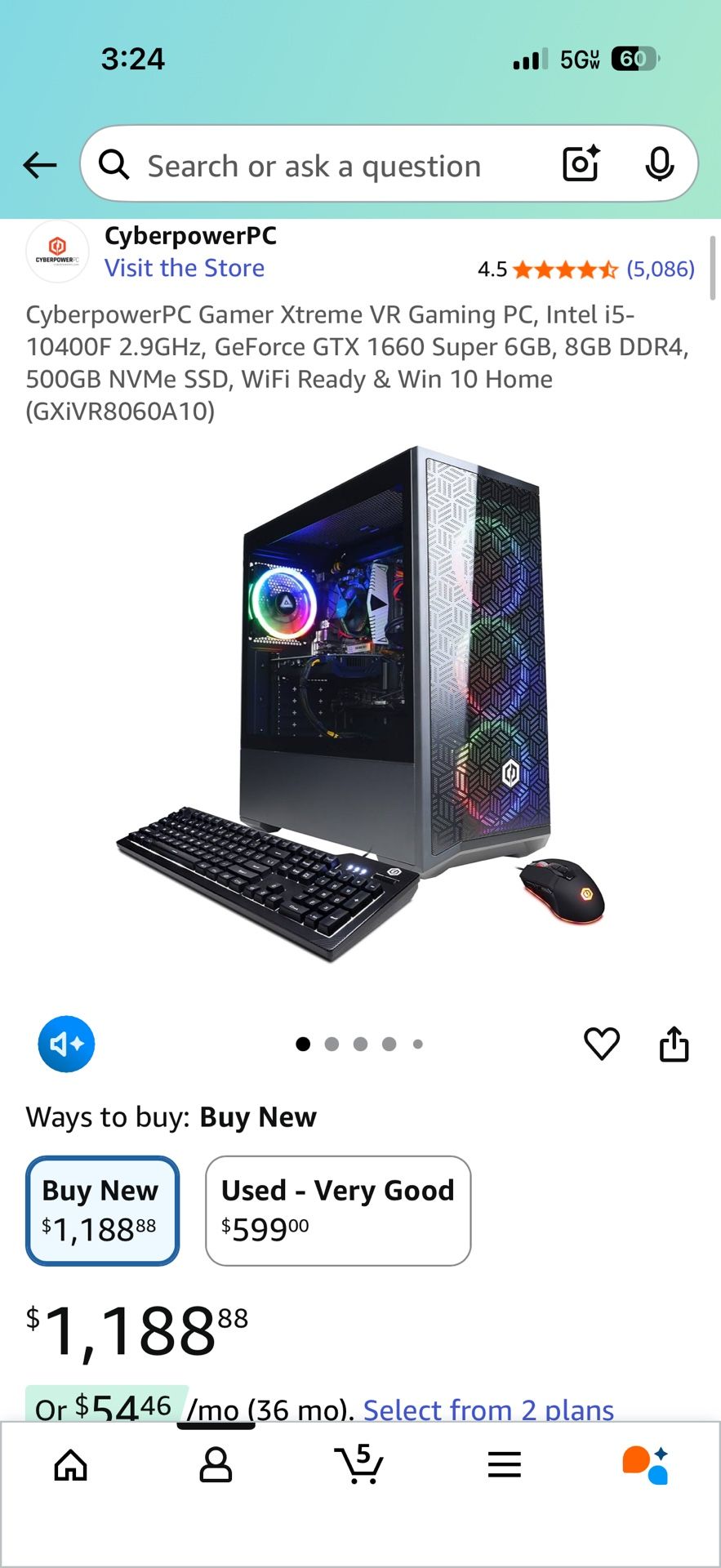Open the 5,086 customer ratings
This screenshot has width=721, height=1568.
pos(660,269)
